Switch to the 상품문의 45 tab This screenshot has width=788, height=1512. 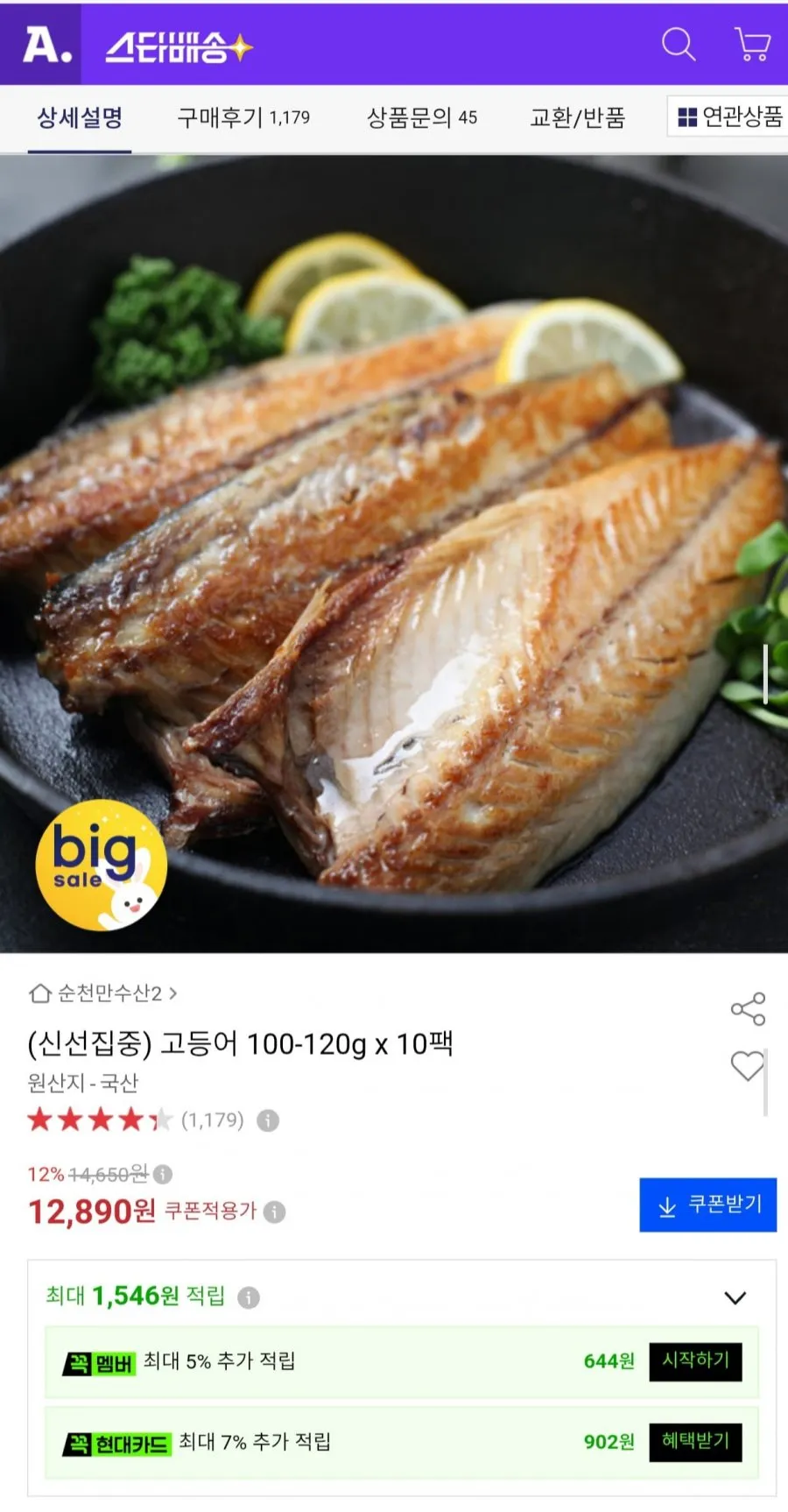(421, 117)
